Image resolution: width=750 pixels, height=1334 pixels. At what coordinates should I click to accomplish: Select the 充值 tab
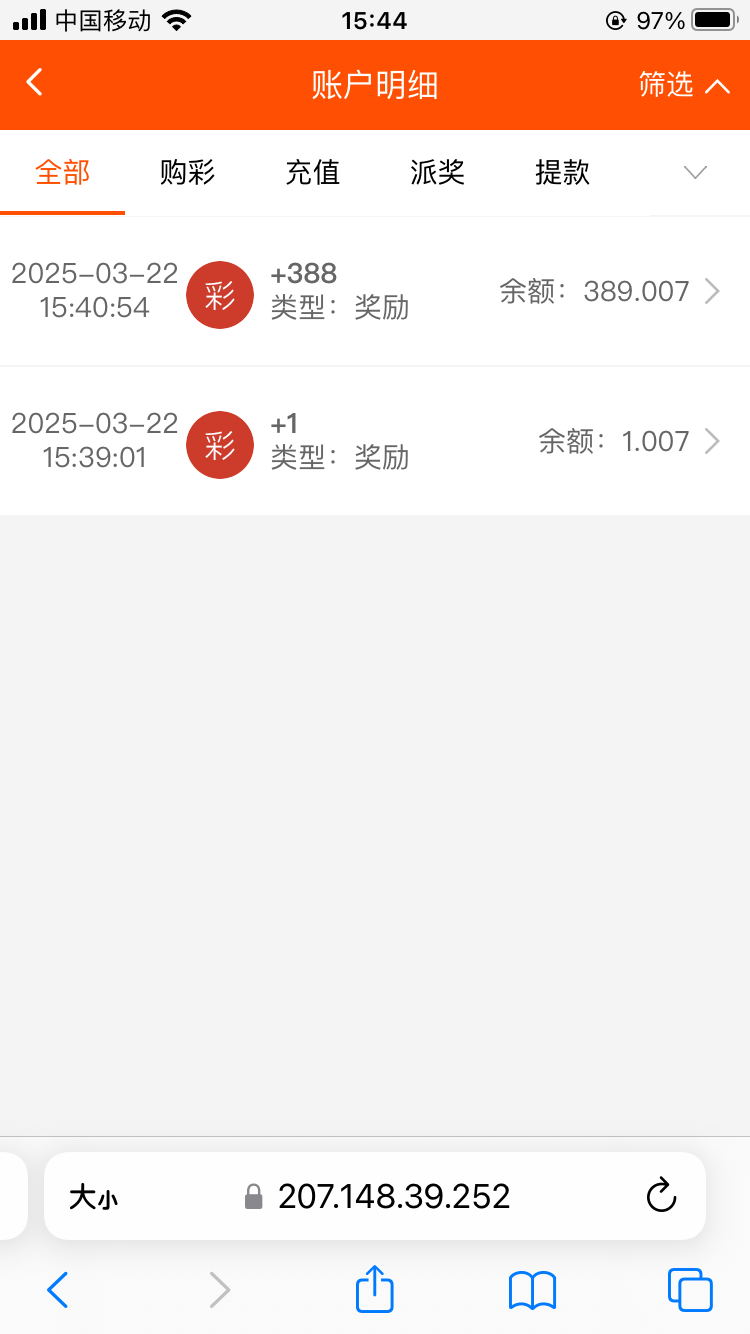tap(313, 173)
